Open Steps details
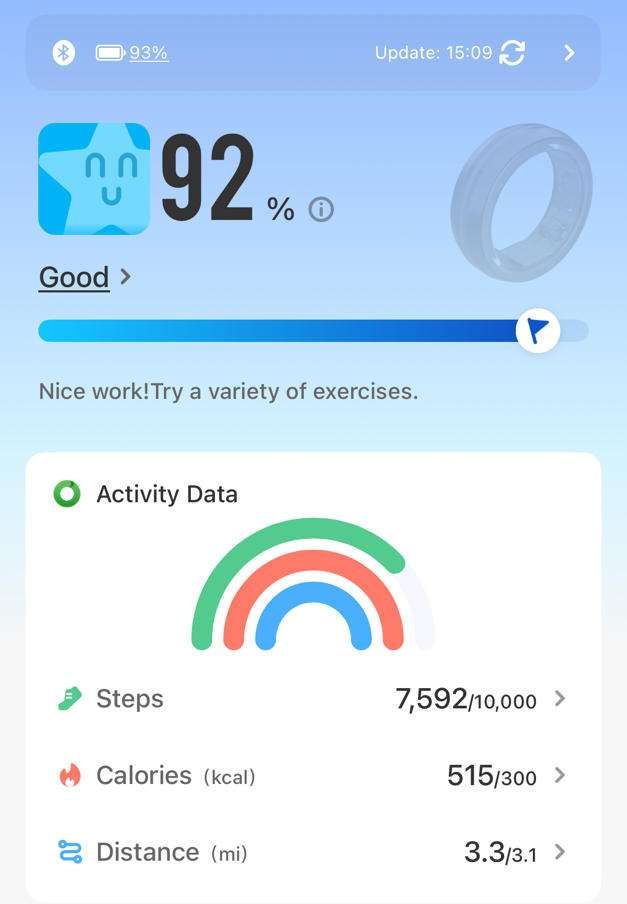The height and width of the screenshot is (904, 627). click(559, 699)
